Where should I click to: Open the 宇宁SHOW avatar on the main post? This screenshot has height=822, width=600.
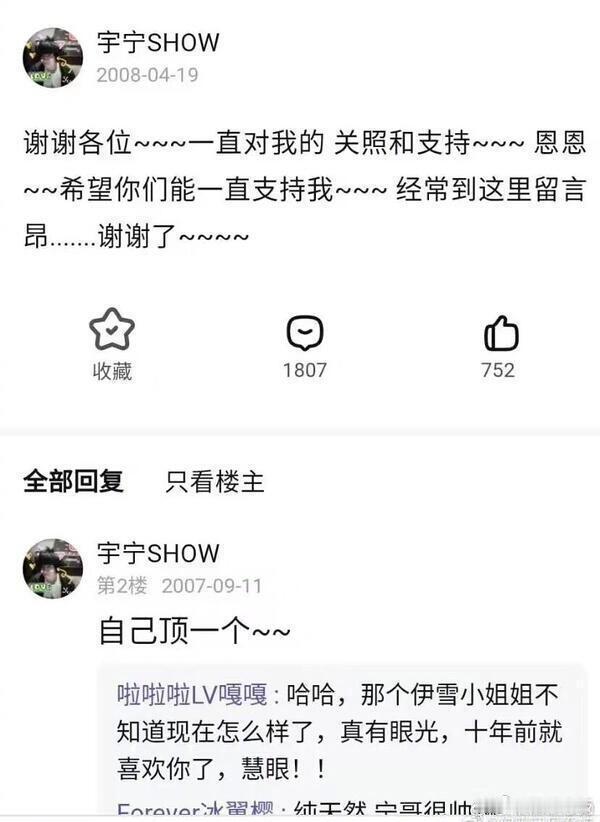point(52,57)
